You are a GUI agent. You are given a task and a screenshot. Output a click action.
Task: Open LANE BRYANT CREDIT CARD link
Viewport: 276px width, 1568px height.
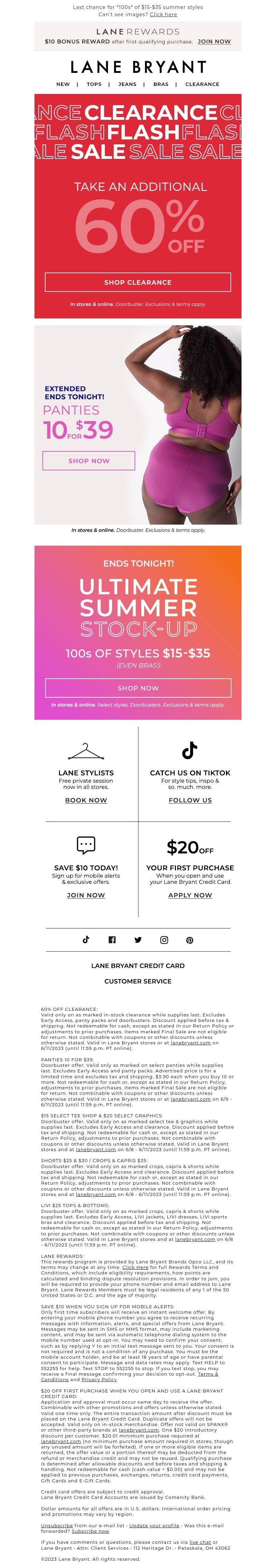[x=138, y=966]
